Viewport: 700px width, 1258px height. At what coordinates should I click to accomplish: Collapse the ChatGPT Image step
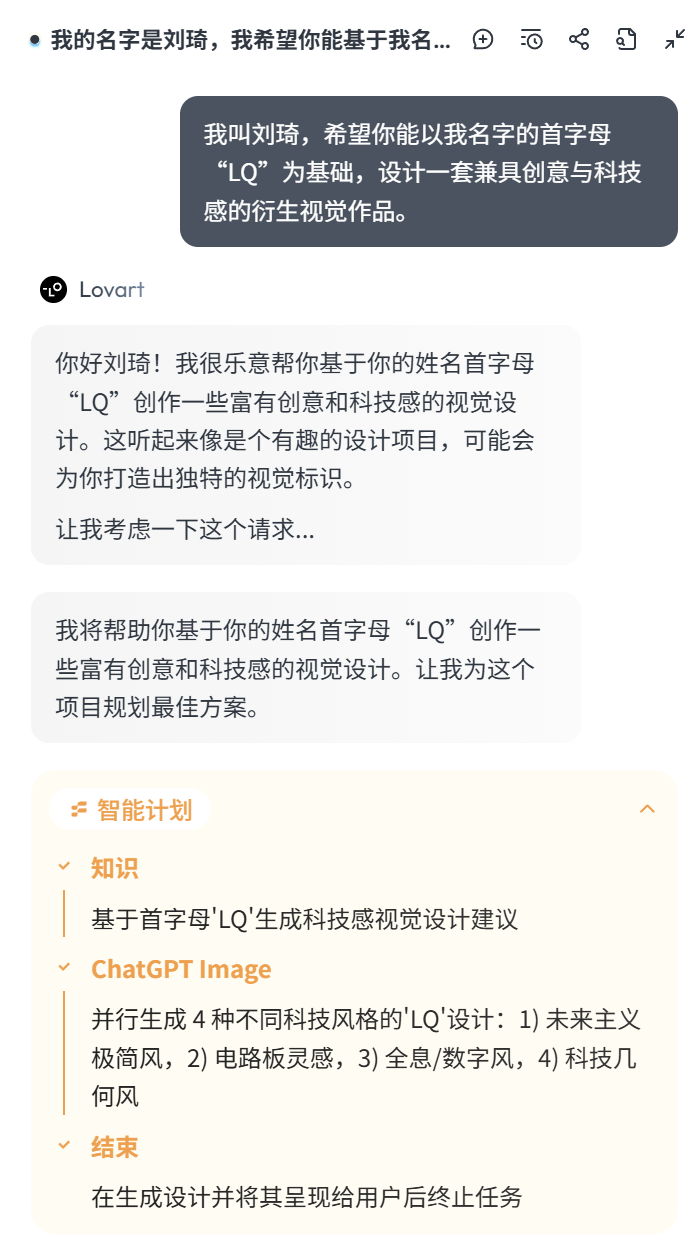(x=65, y=968)
